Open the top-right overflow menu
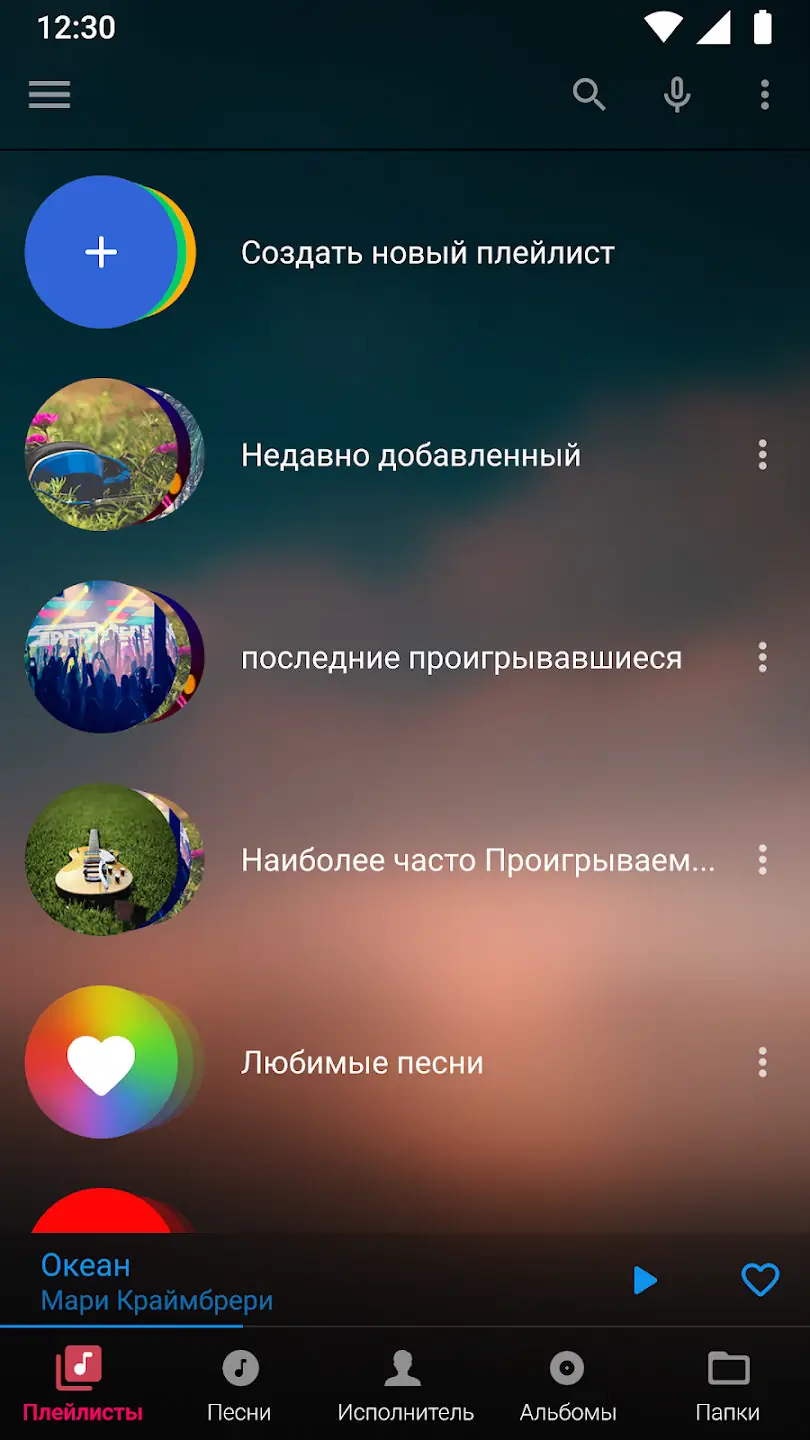Screen dimensions: 810x1440 764,94
